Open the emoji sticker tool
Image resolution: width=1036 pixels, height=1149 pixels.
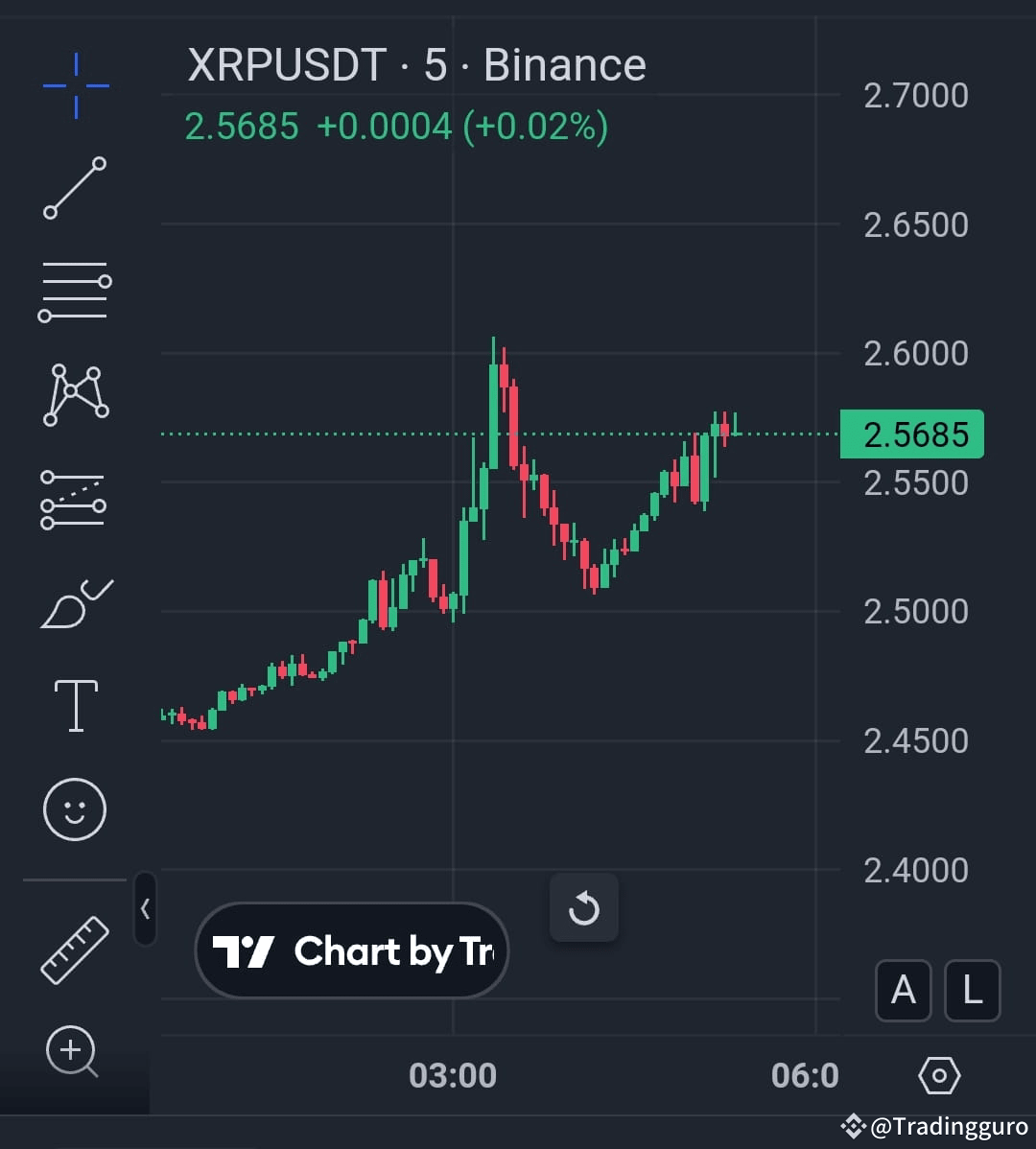pos(73,809)
